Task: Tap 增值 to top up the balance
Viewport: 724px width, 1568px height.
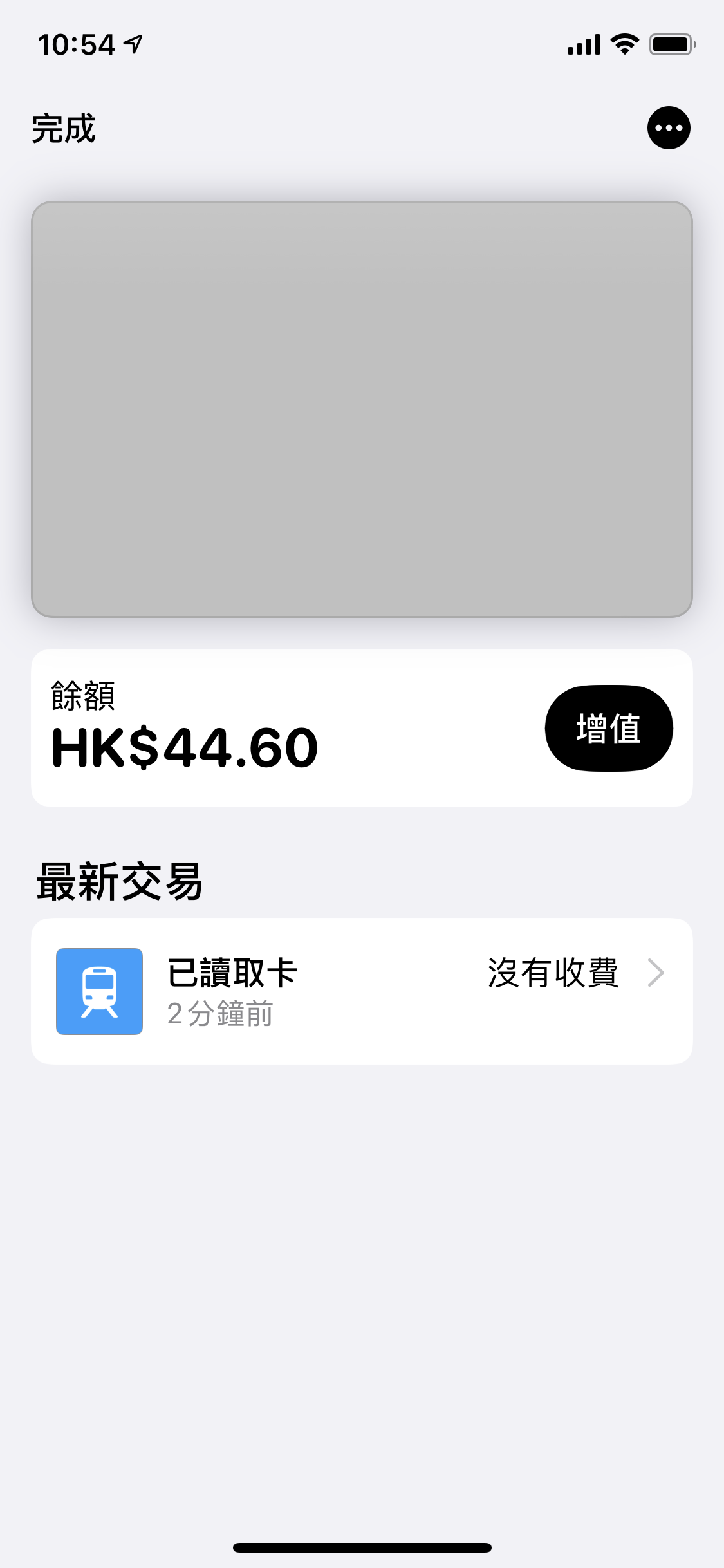Action: click(609, 728)
